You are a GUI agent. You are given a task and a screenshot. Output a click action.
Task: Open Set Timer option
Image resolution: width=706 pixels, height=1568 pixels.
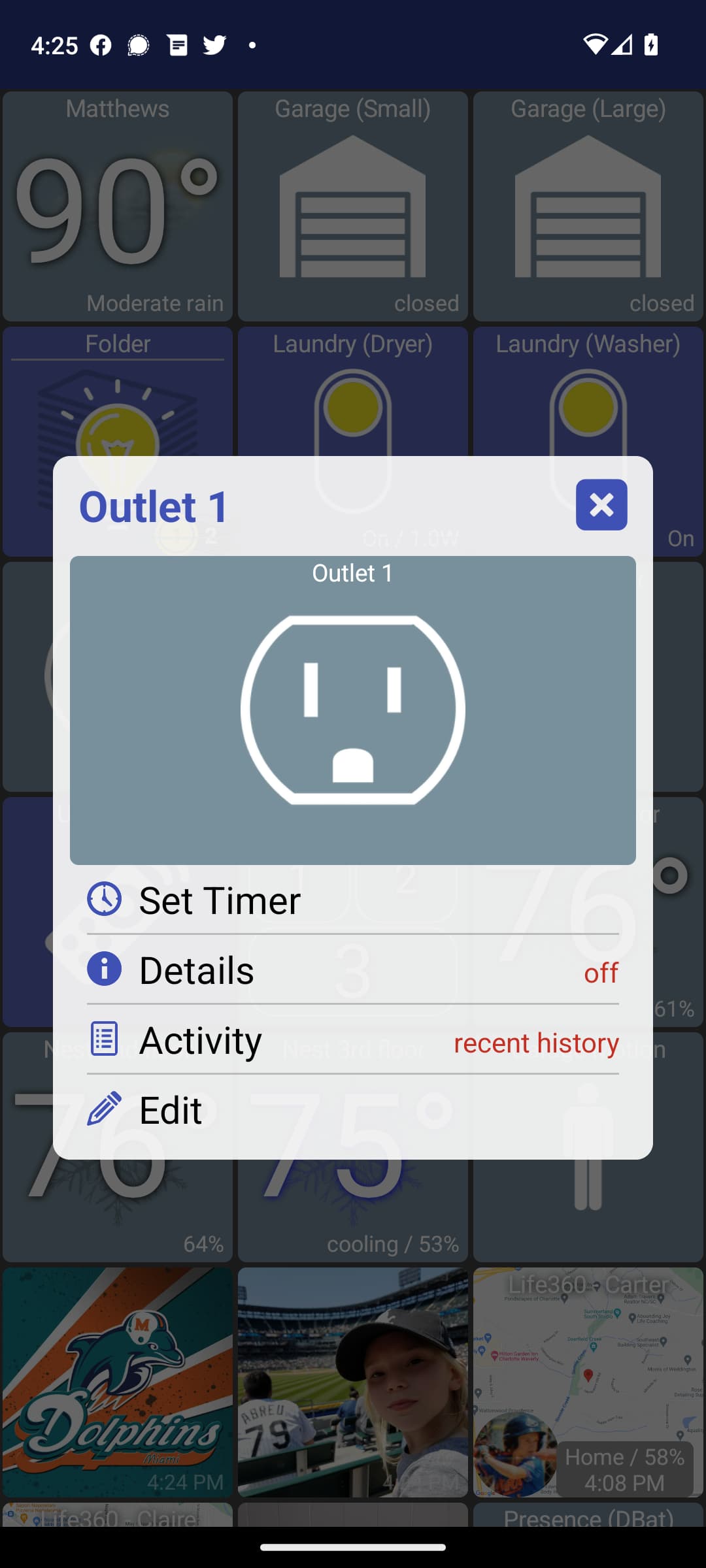tap(352, 900)
